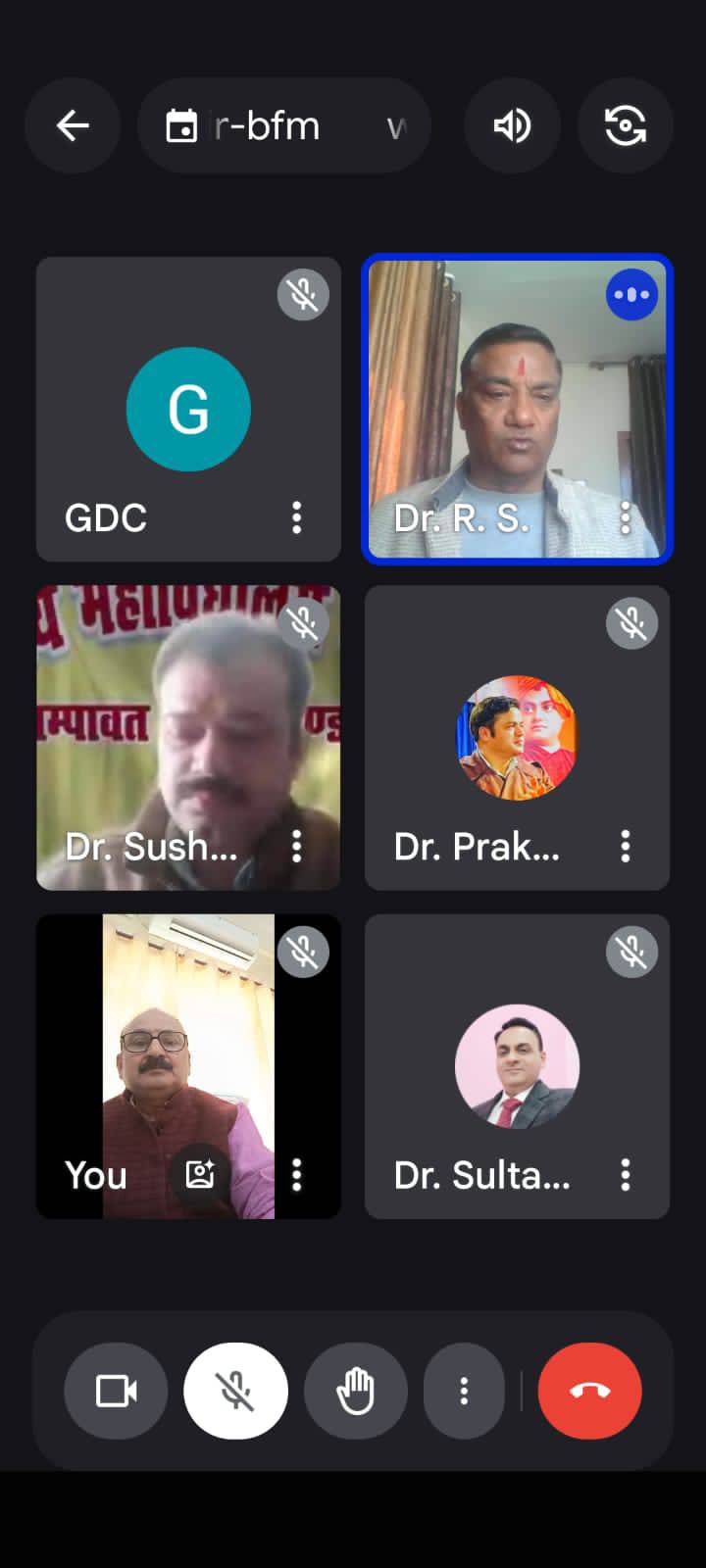706x1568 pixels.
Task: Open options for Dr. R. S. tile
Action: pyautogui.click(x=625, y=517)
